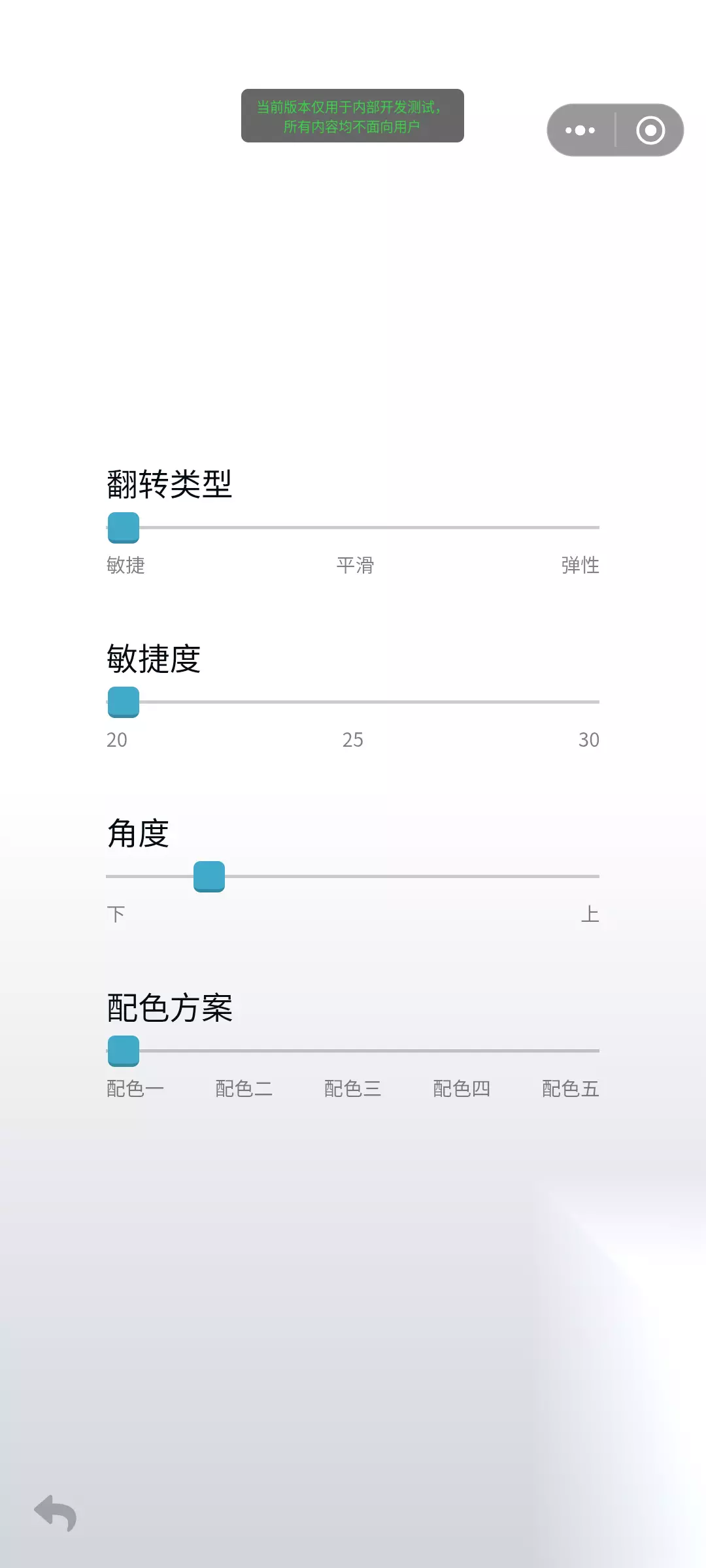The image size is (706, 1568).
Task: Go back using the return arrow
Action: point(56,1513)
